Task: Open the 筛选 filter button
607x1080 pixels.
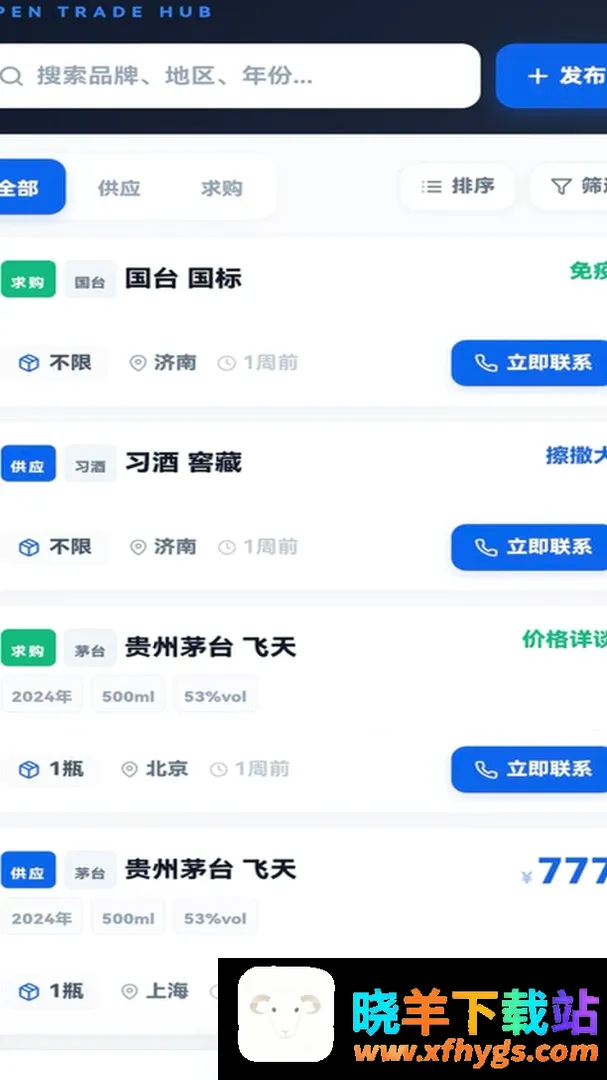Action: pyautogui.click(x=569, y=186)
